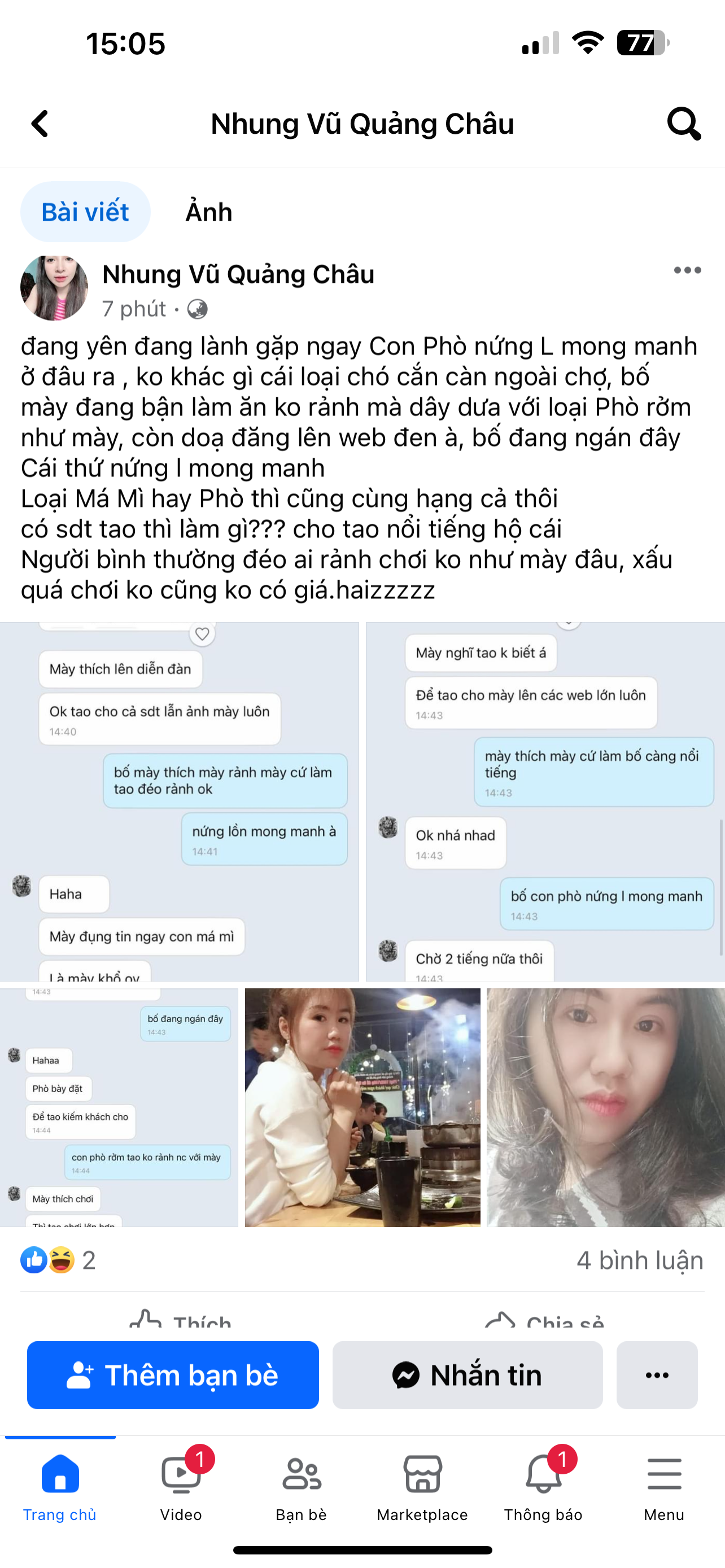Open more profile actions beside Nhắn tin
This screenshot has width=725, height=1568.
coord(657,1375)
